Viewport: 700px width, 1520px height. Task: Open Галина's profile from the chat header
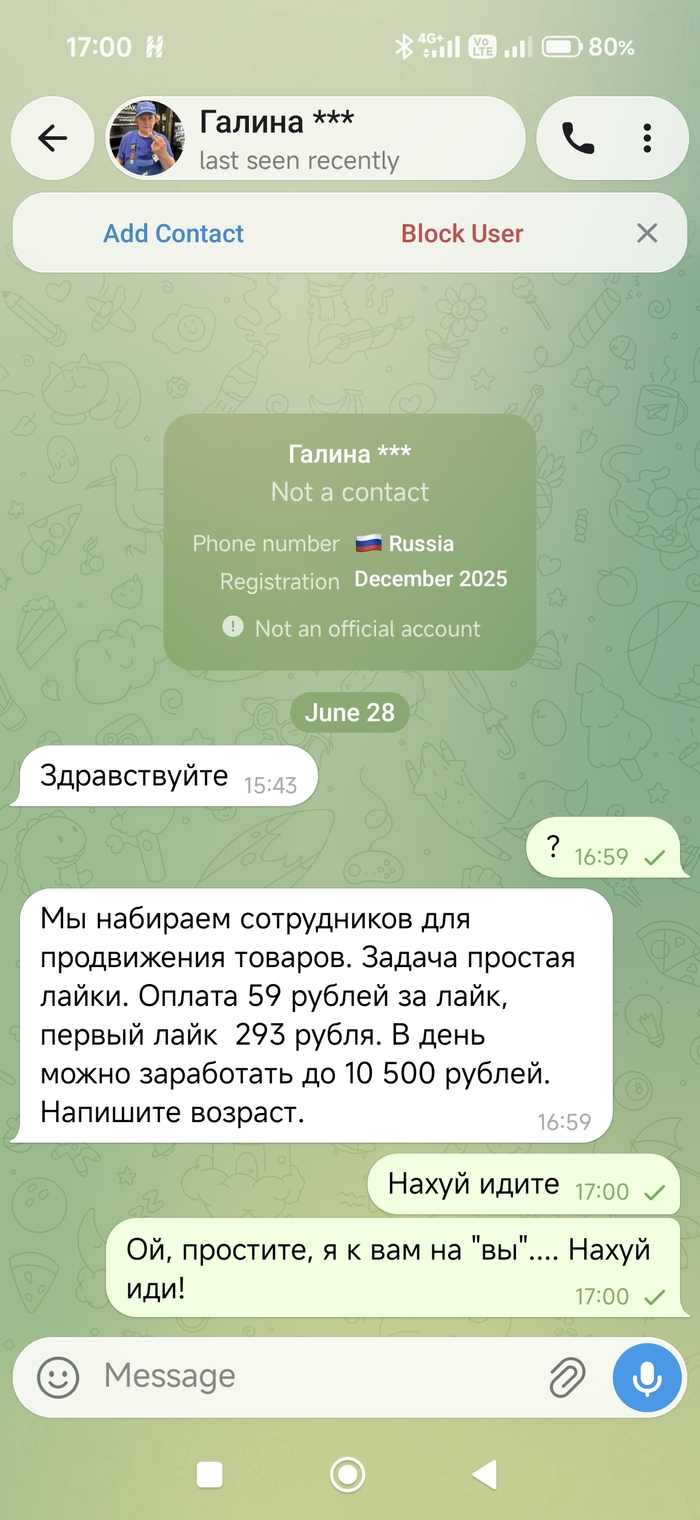pyautogui.click(x=315, y=138)
